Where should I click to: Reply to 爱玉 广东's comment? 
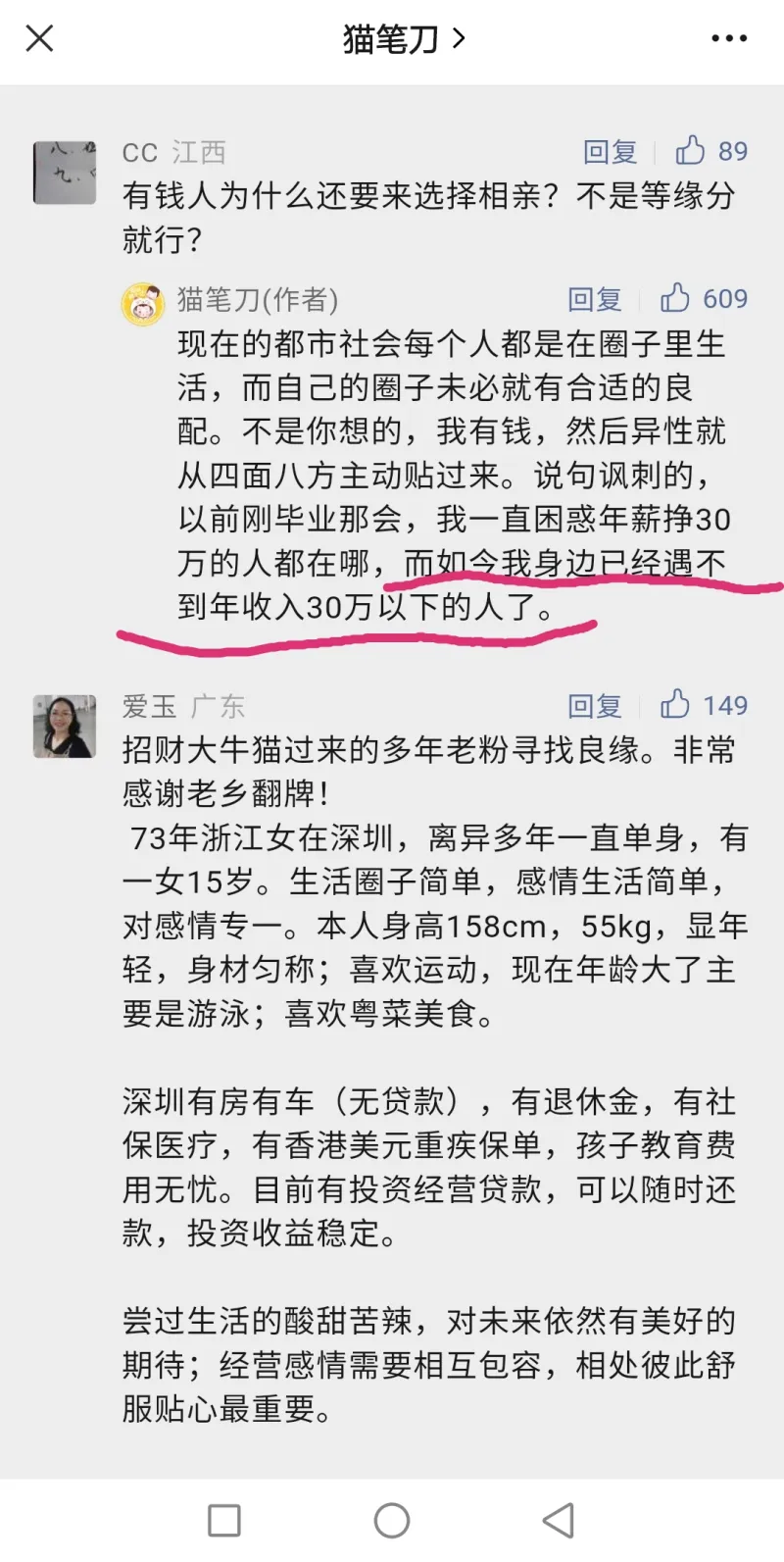595,706
